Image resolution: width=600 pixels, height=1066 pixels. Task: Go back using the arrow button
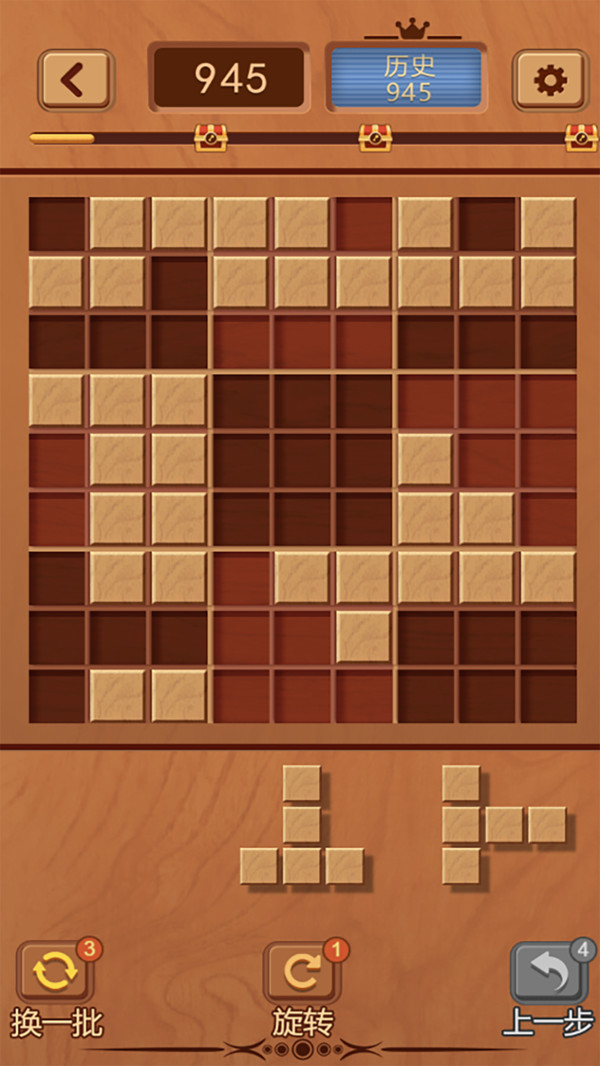click(76, 80)
